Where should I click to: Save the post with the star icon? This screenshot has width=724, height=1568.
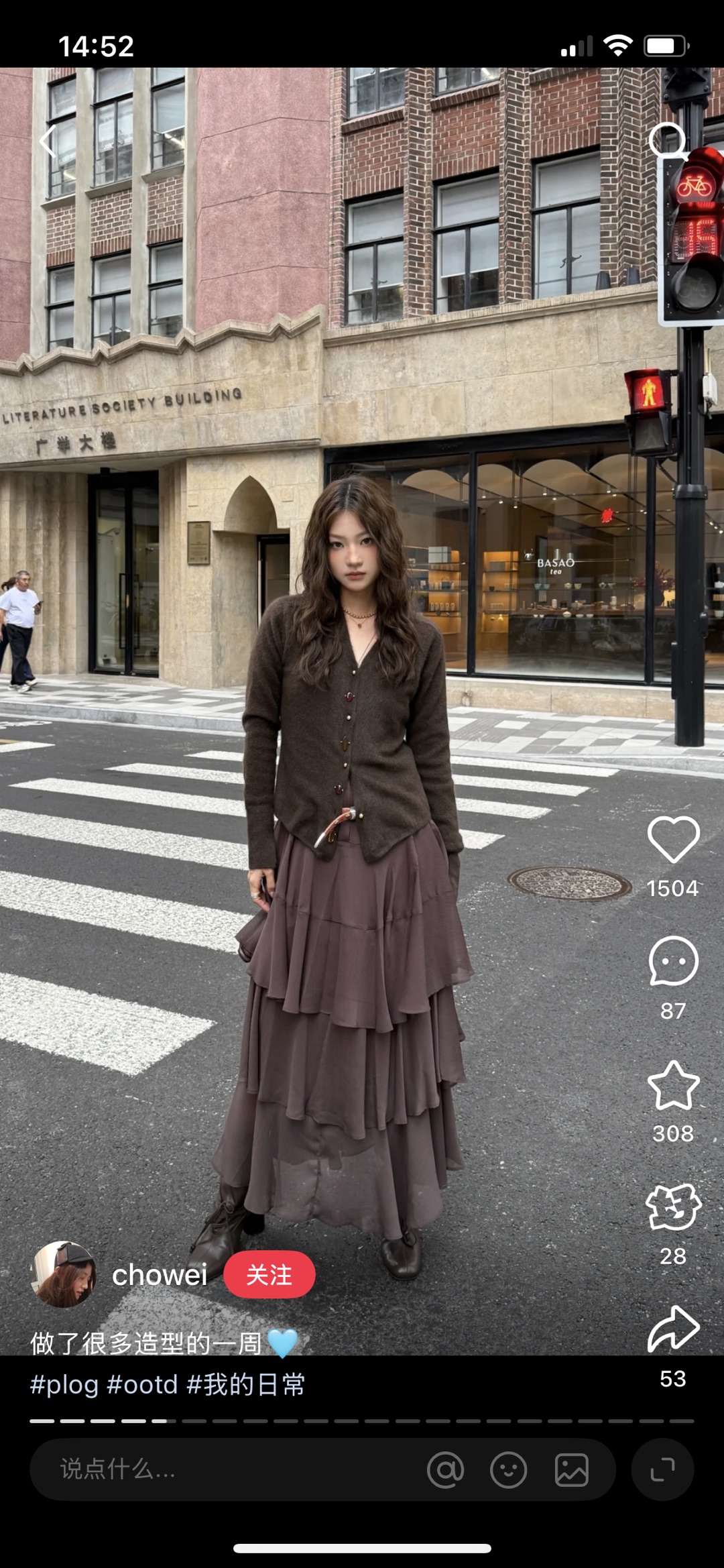(x=673, y=1085)
